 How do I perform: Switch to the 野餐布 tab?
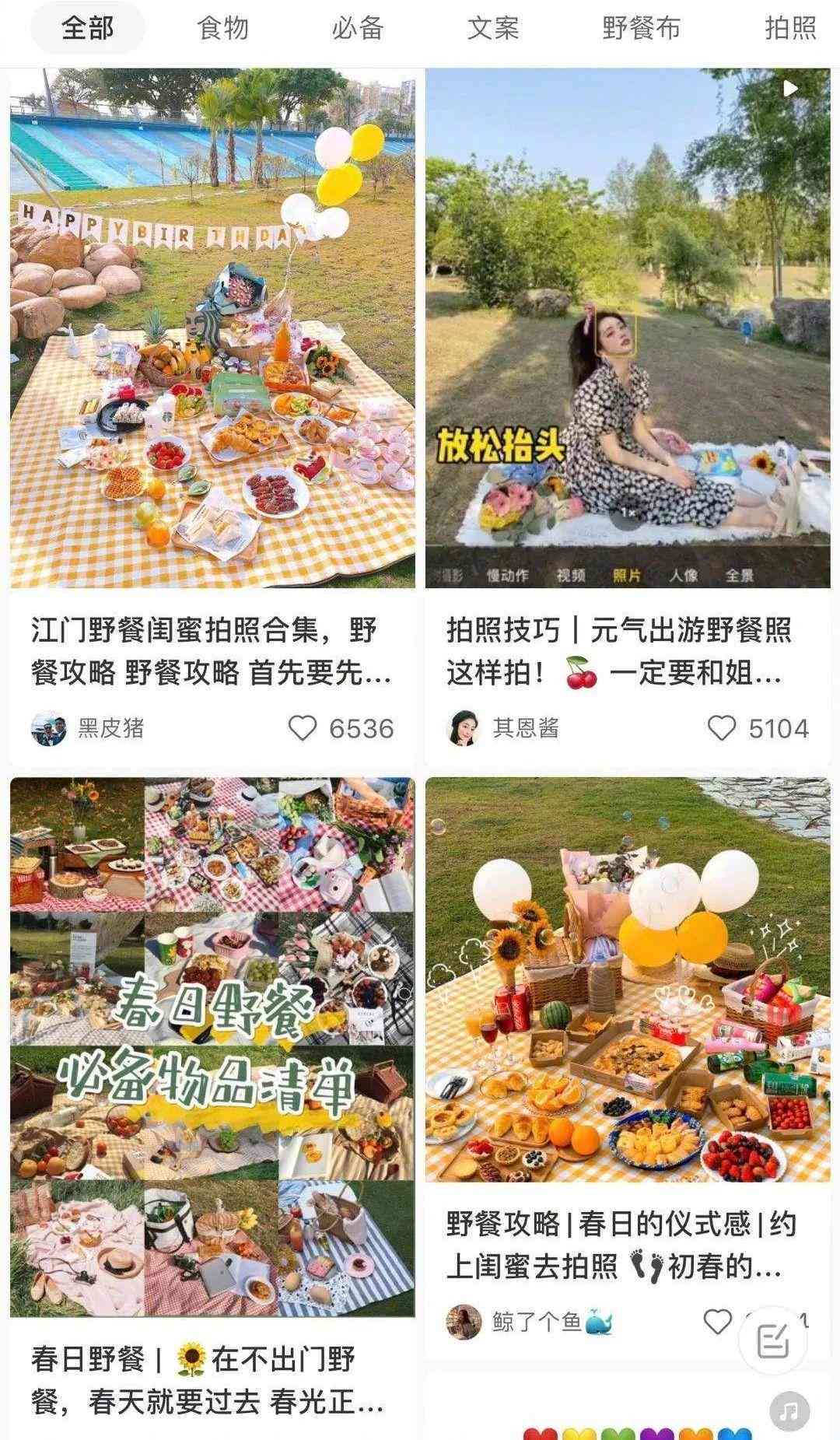[x=641, y=29]
